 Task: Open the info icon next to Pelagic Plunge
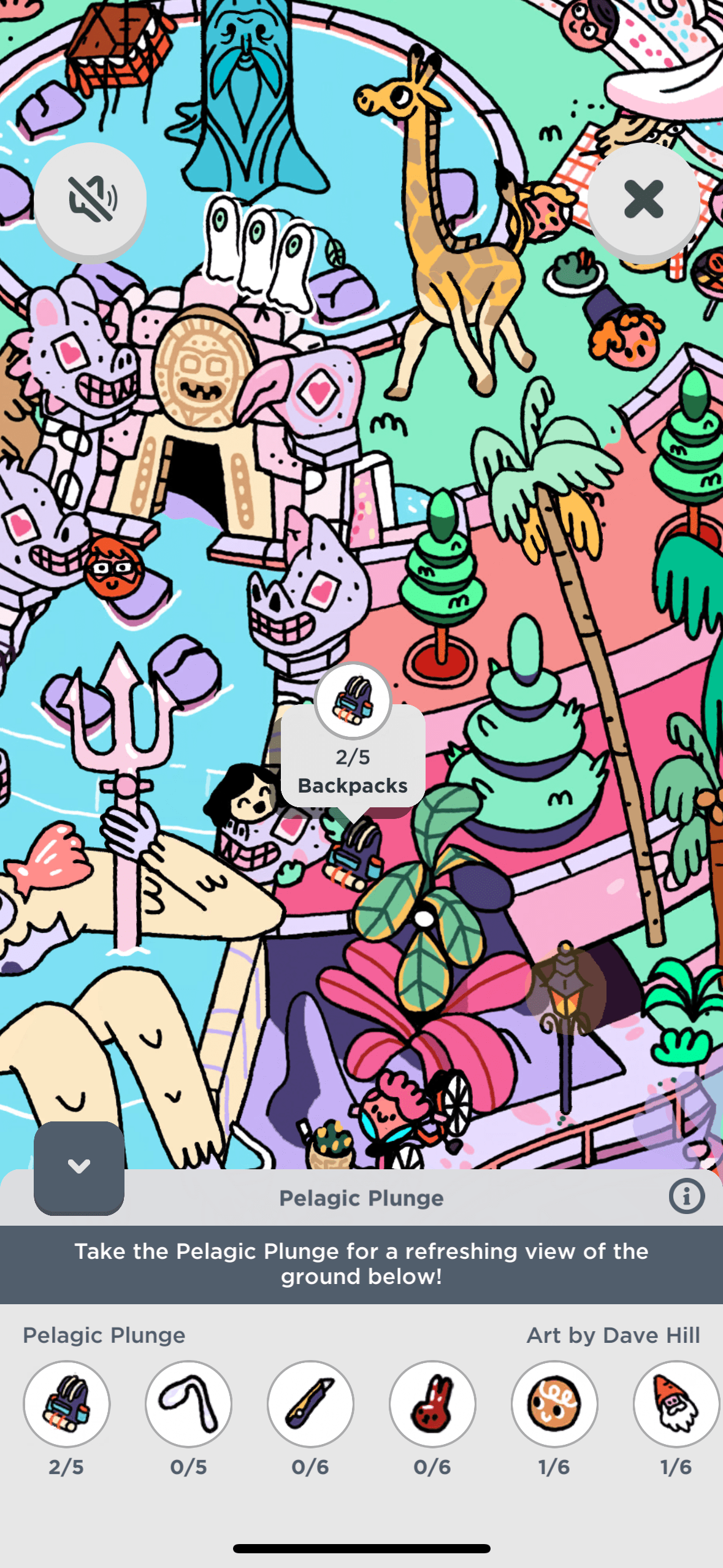coord(686,1196)
